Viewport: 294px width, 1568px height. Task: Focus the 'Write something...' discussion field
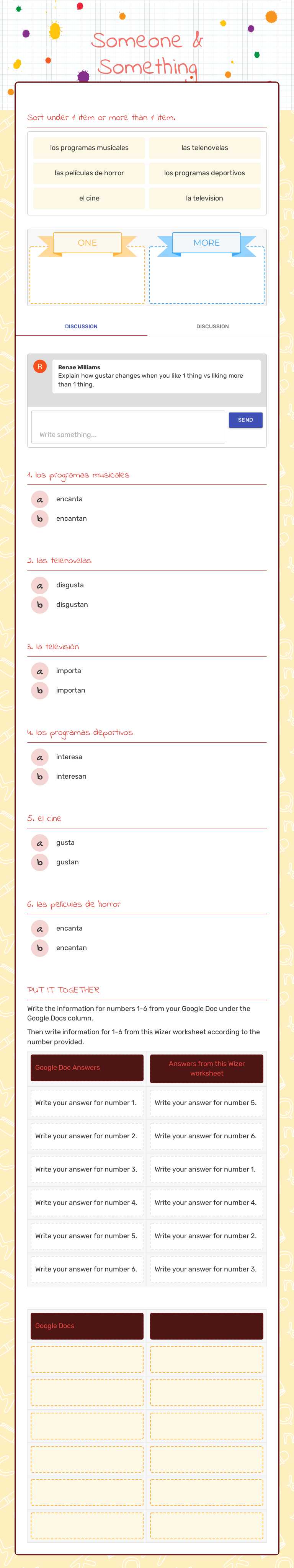128,427
